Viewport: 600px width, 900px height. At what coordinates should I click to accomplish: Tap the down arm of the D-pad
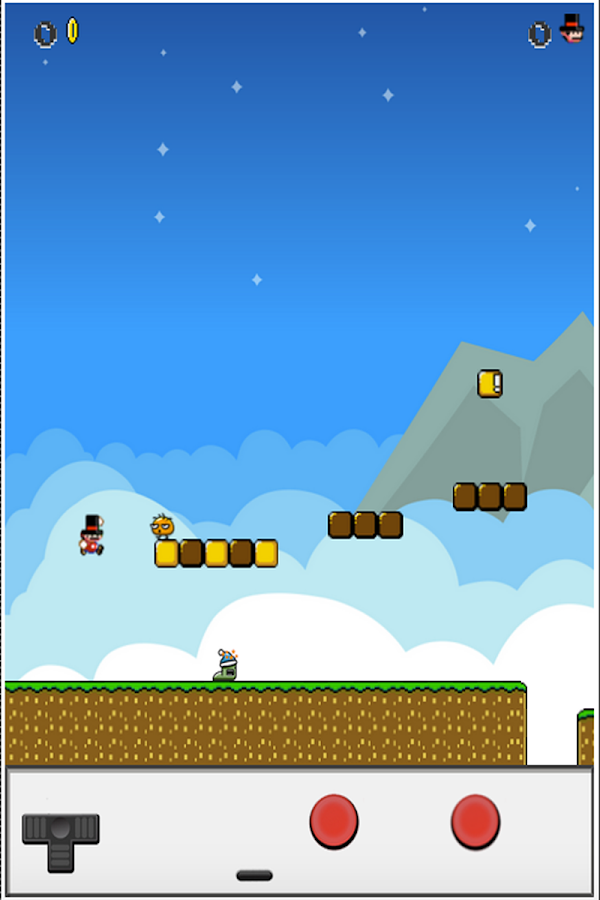pos(60,858)
